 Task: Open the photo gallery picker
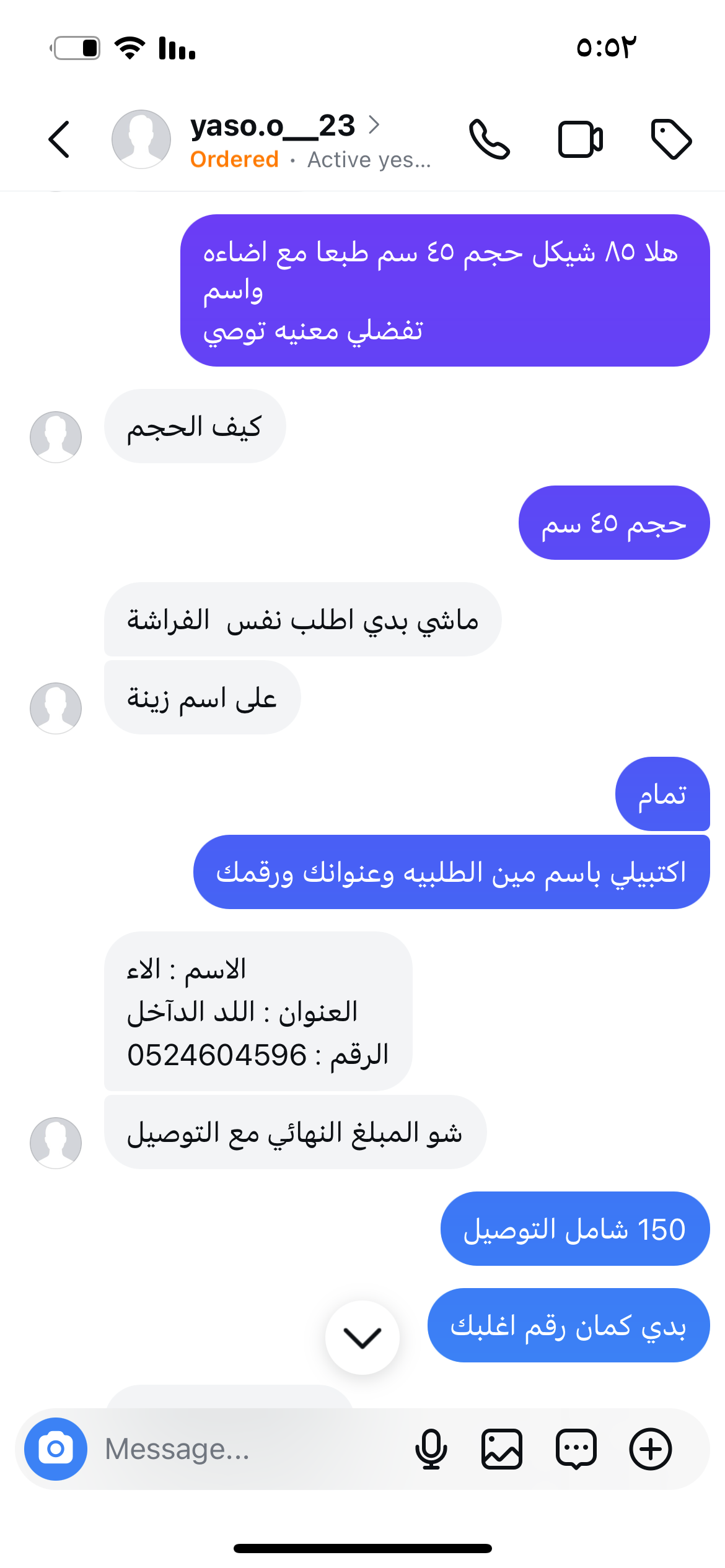coord(502,1449)
